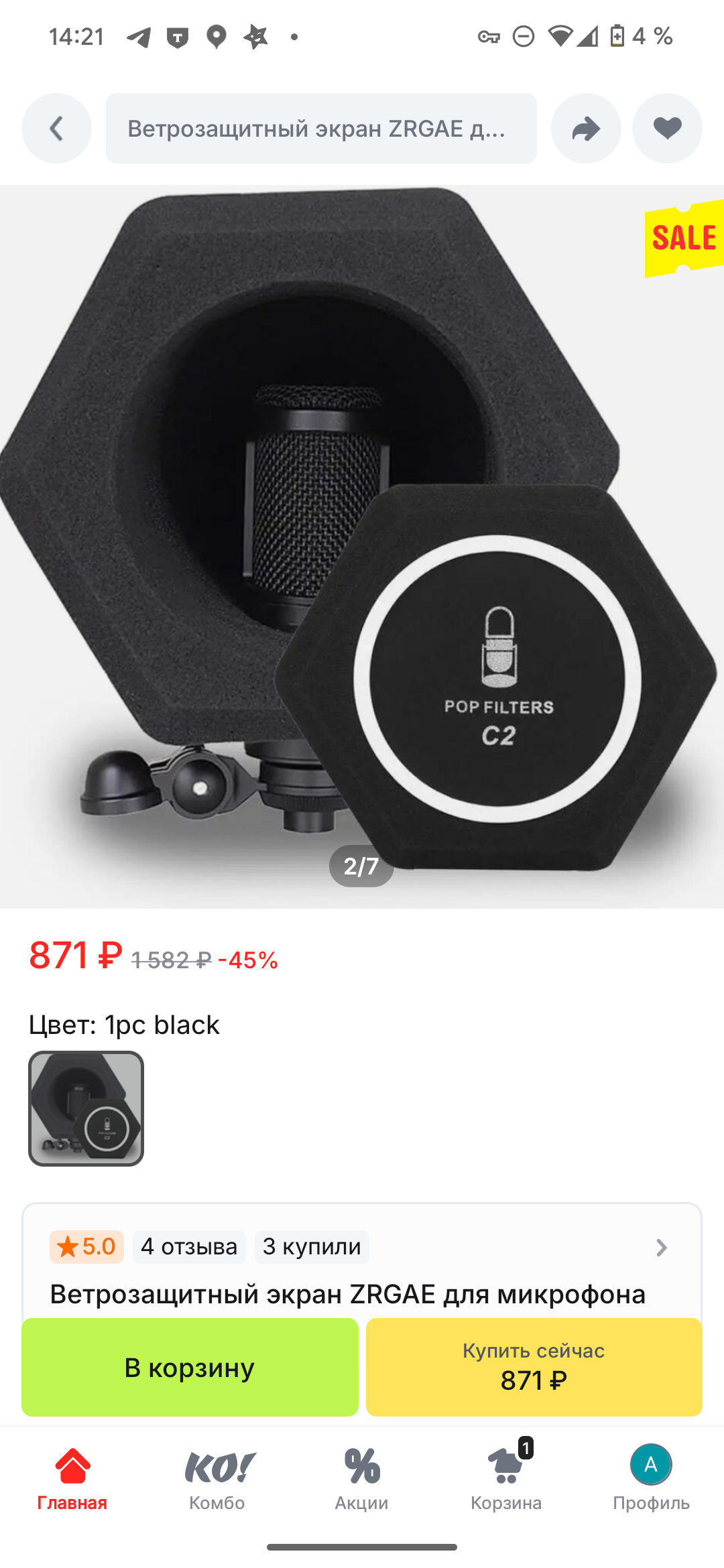The image size is (724, 1568).
Task: Go to the Профиль tab
Action: click(651, 1478)
